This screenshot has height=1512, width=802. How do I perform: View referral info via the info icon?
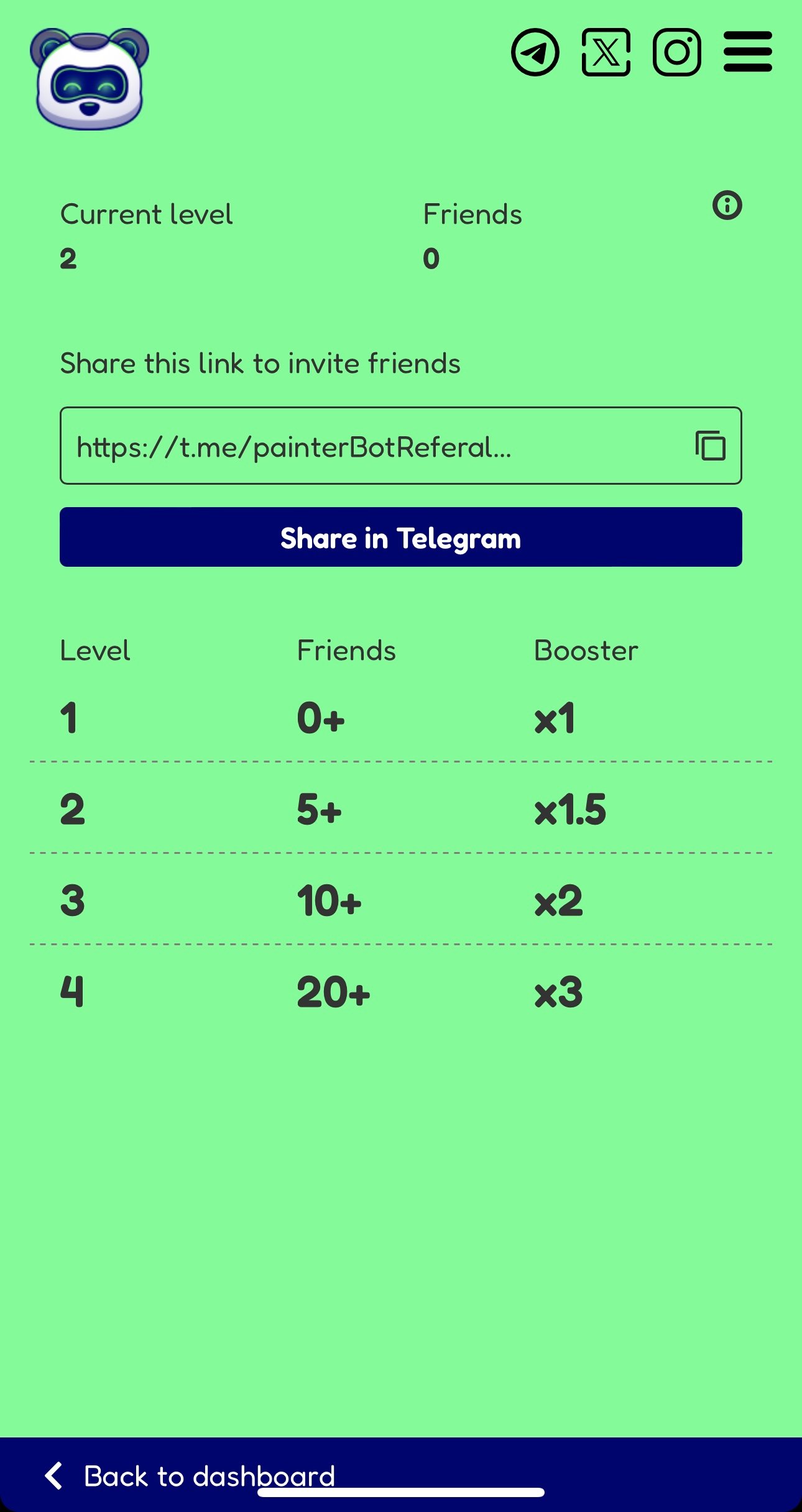[727, 205]
